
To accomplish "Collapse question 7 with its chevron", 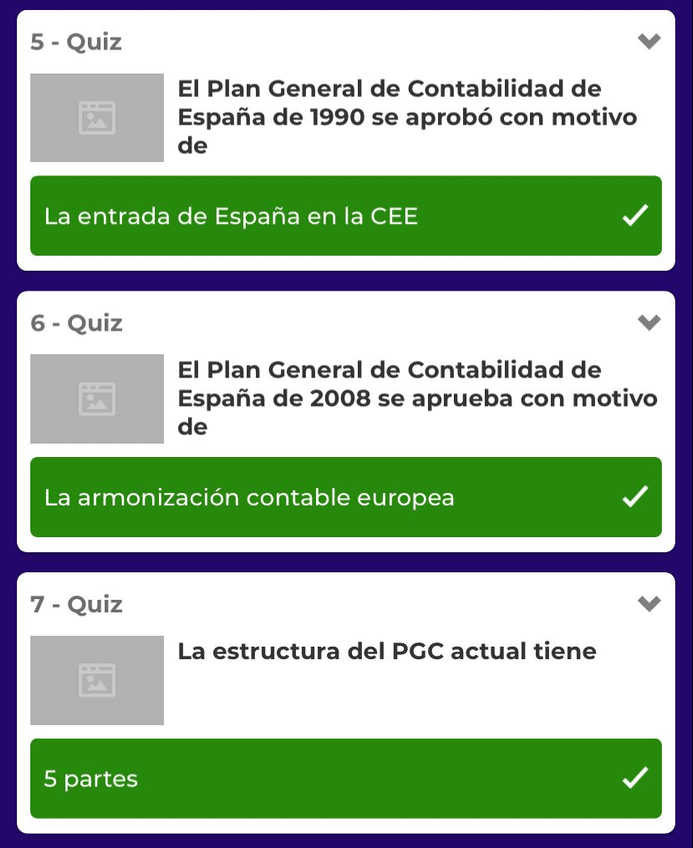I will [x=649, y=604].
